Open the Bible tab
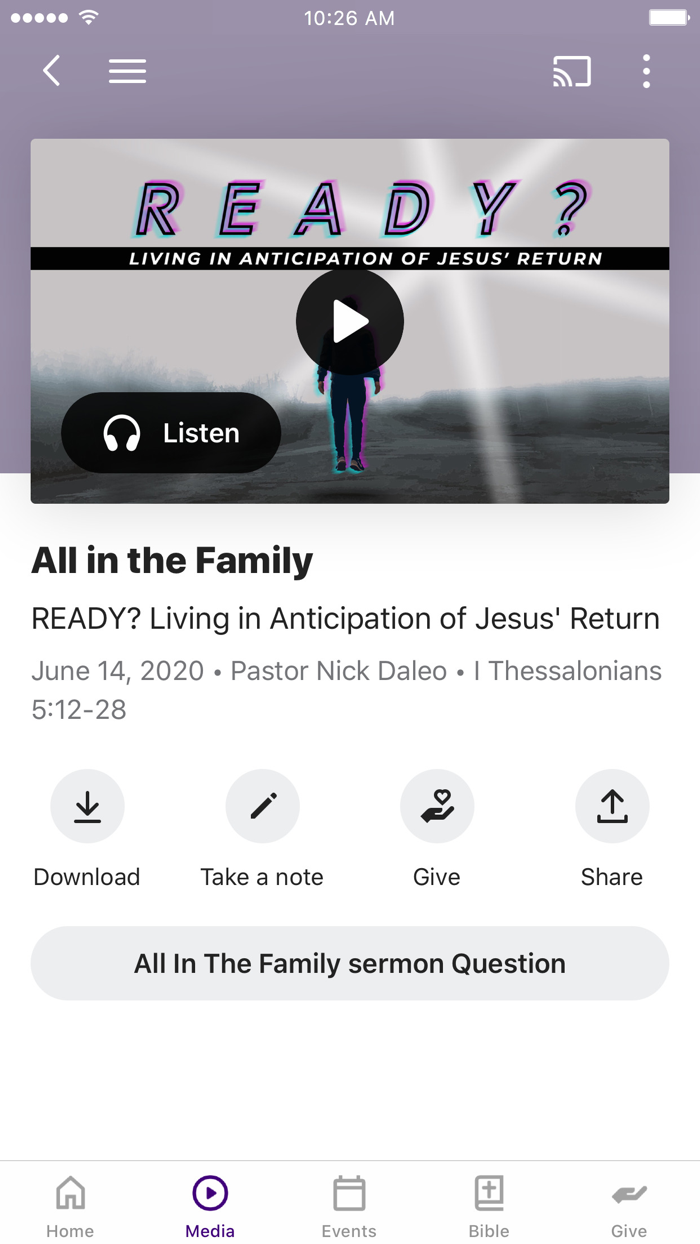This screenshot has width=700, height=1244. (x=489, y=1205)
